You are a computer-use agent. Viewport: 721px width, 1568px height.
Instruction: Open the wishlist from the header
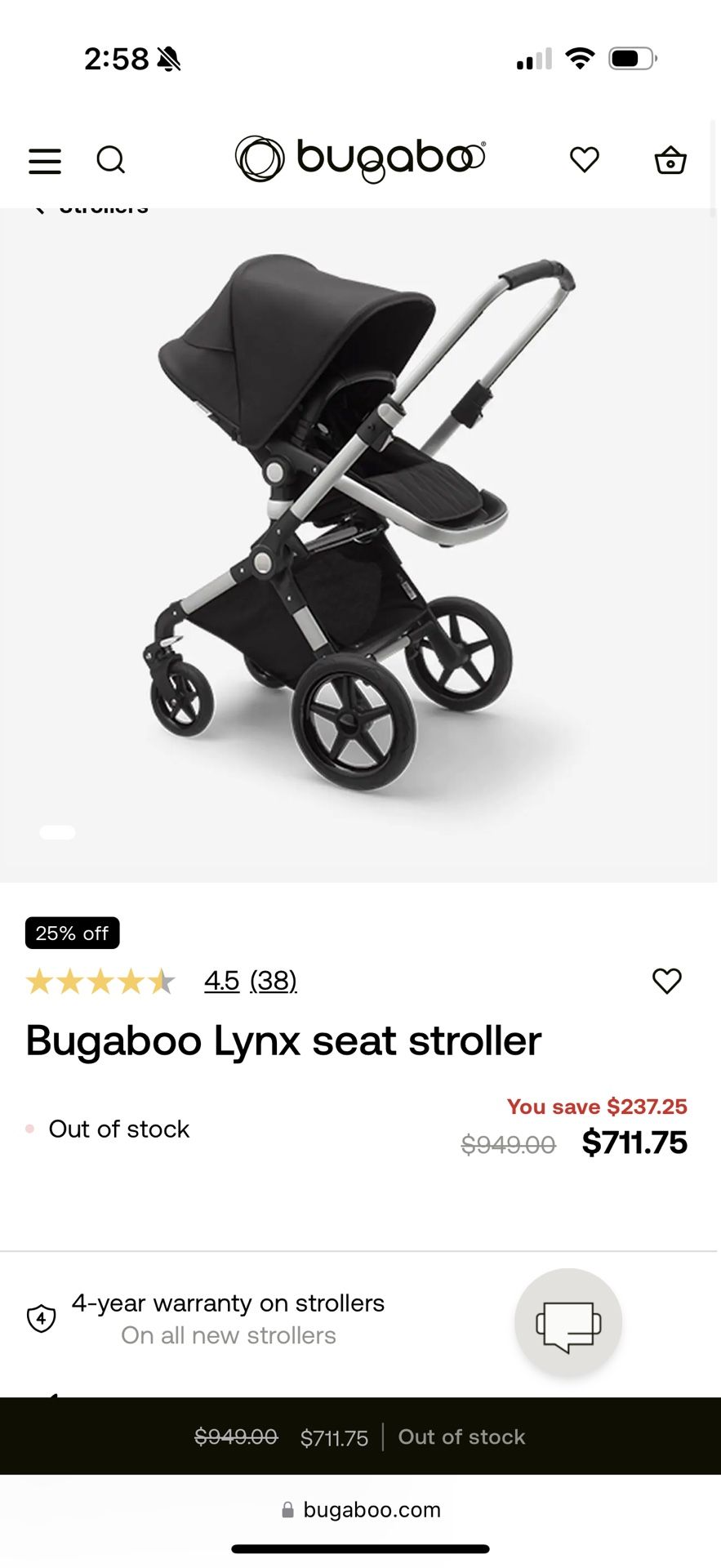coord(584,159)
